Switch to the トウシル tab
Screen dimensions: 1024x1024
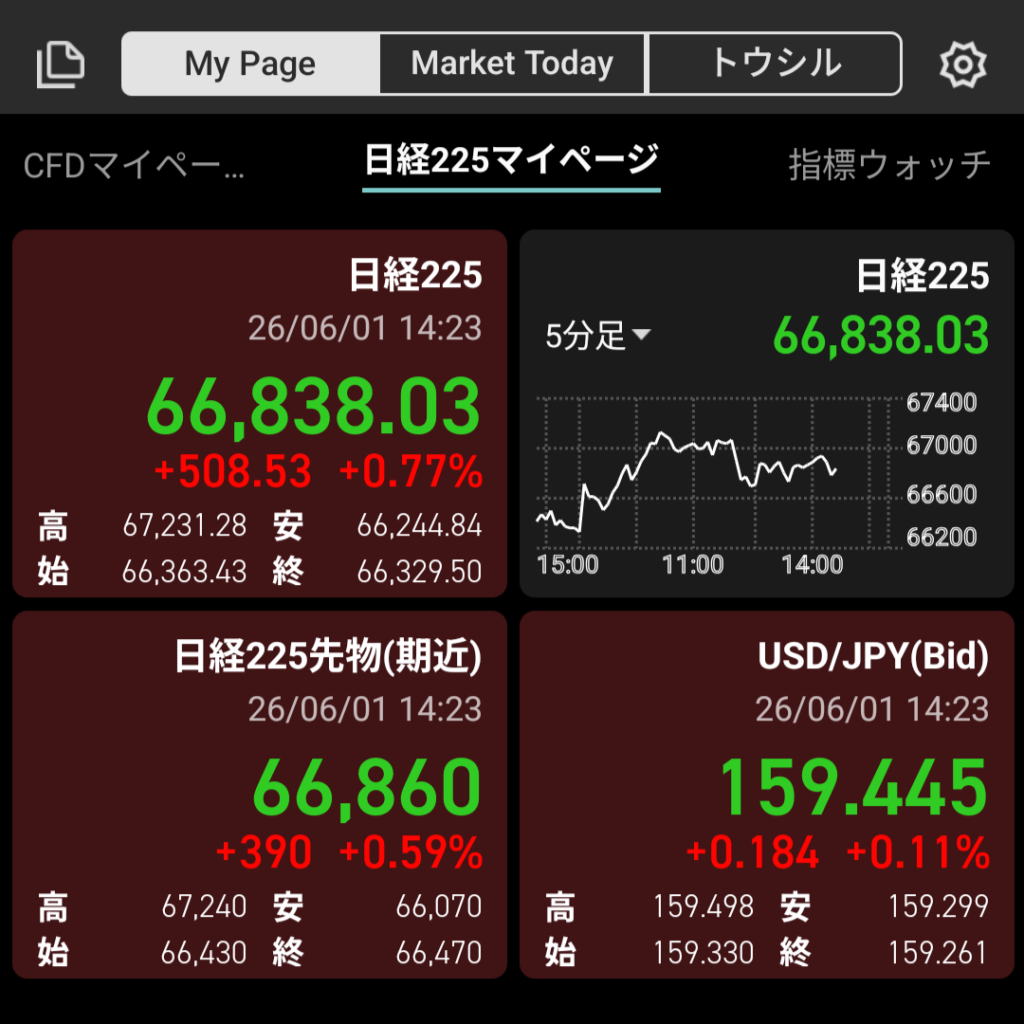click(x=775, y=64)
